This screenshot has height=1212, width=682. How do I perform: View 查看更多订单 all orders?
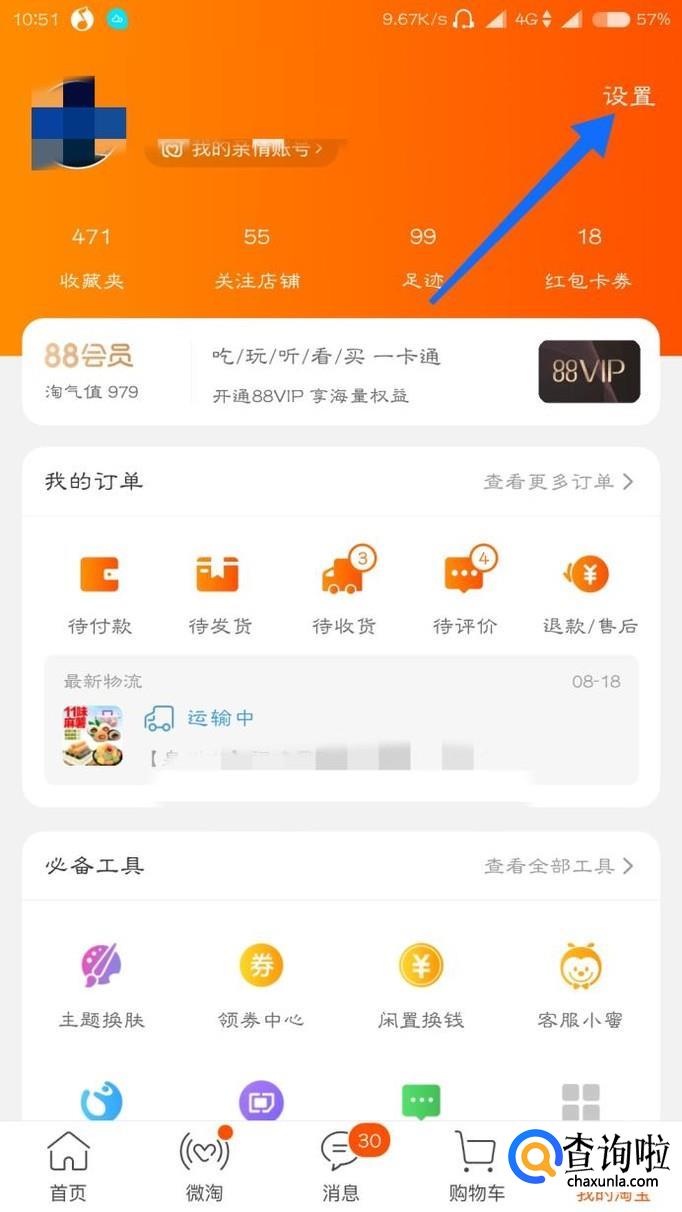click(x=558, y=482)
